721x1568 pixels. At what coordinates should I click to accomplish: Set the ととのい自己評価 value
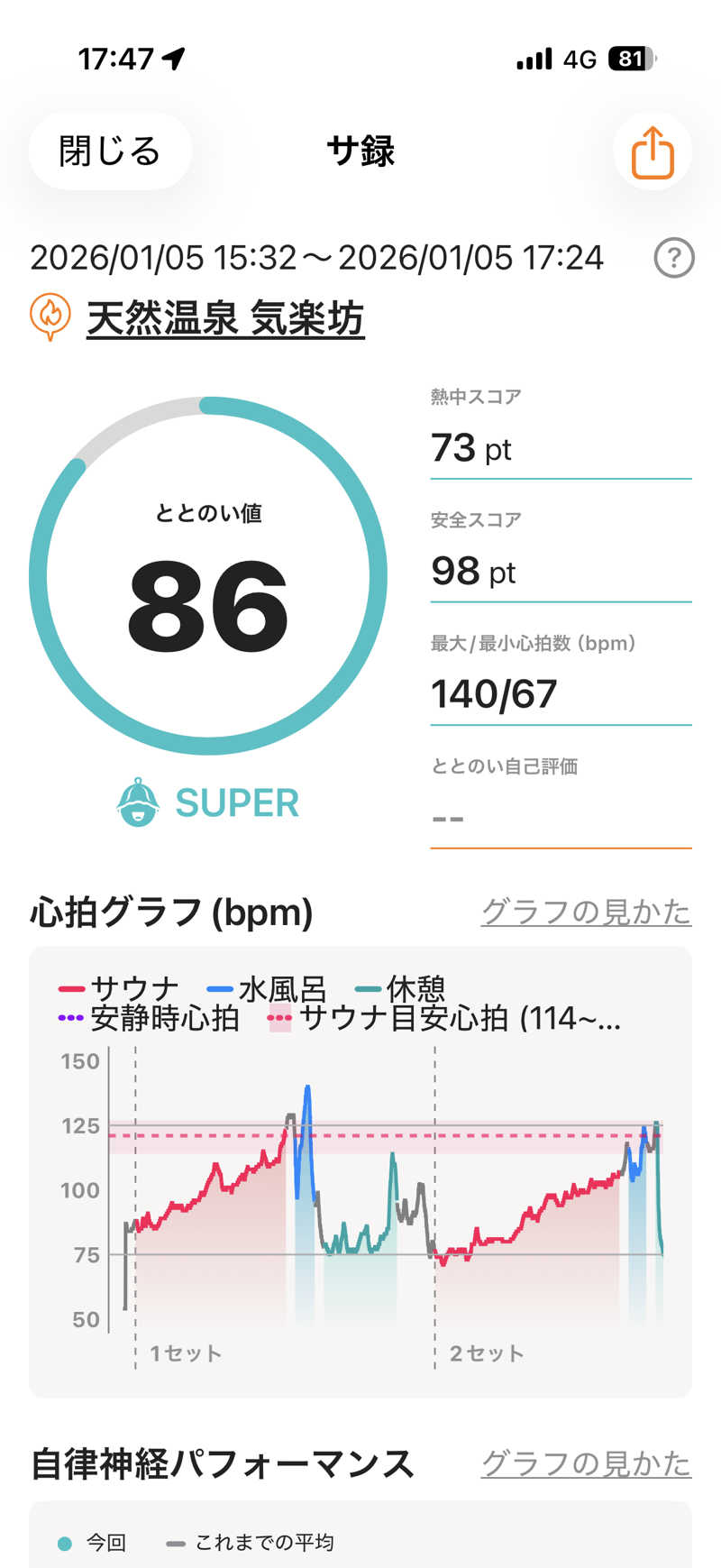pos(560,817)
